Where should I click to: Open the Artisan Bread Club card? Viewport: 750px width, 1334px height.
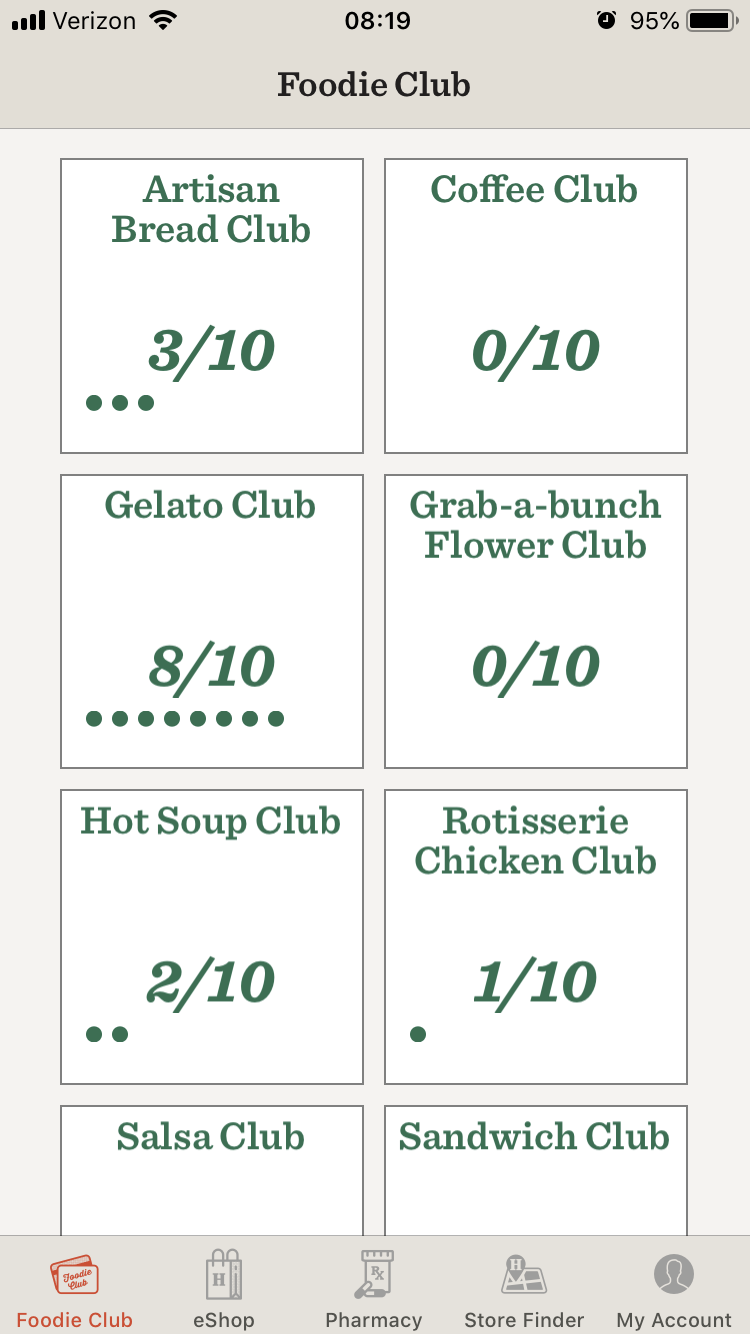[x=212, y=306]
